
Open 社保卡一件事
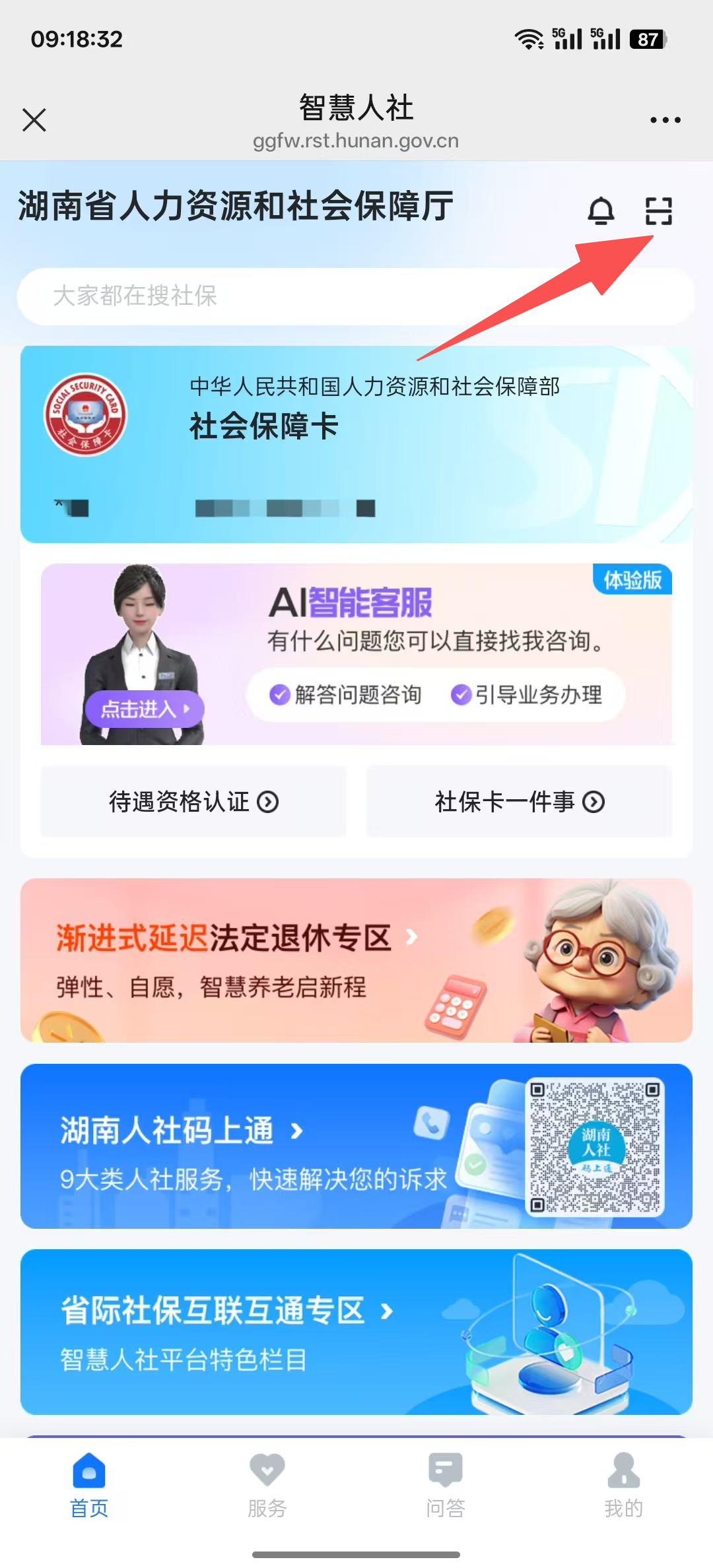pyautogui.click(x=519, y=802)
